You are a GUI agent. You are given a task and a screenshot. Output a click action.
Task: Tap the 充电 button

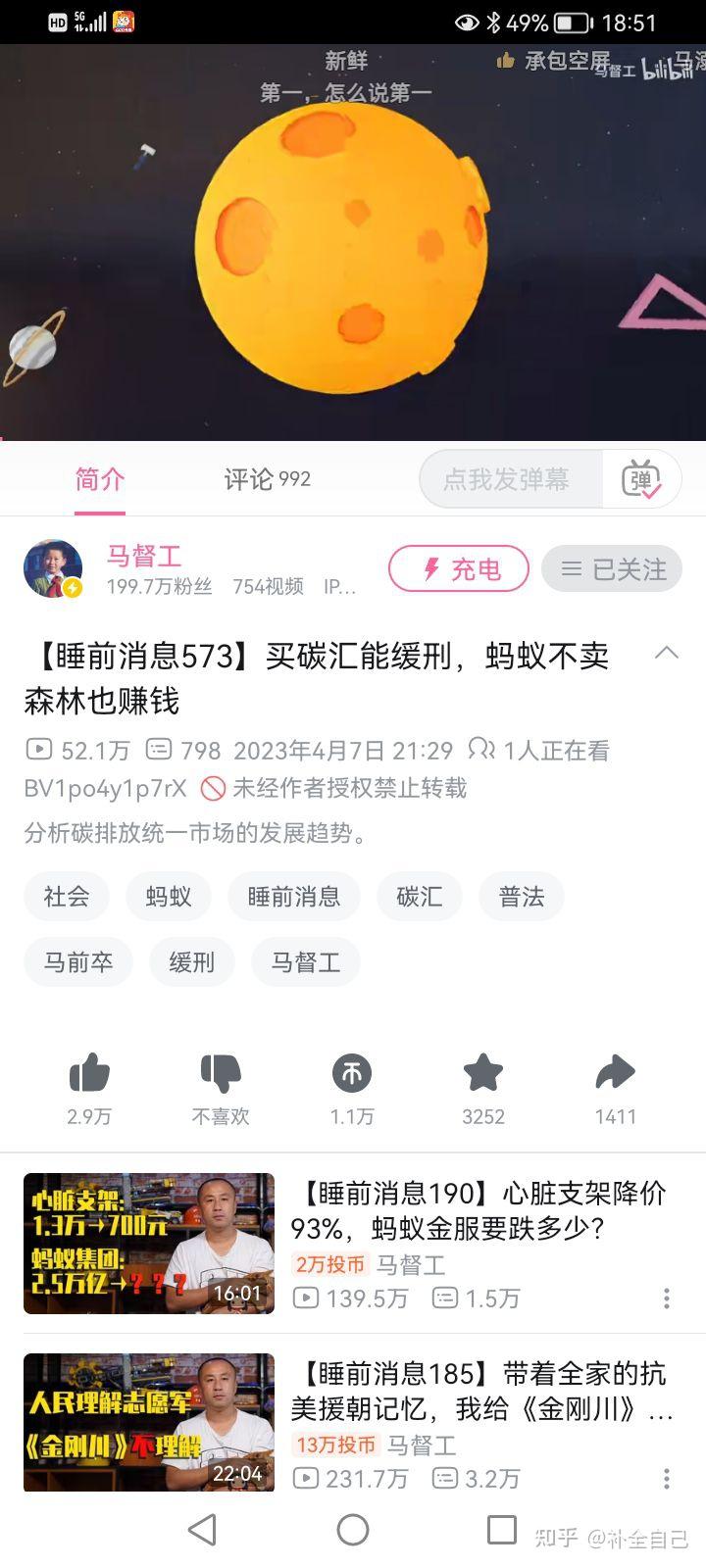tap(459, 569)
